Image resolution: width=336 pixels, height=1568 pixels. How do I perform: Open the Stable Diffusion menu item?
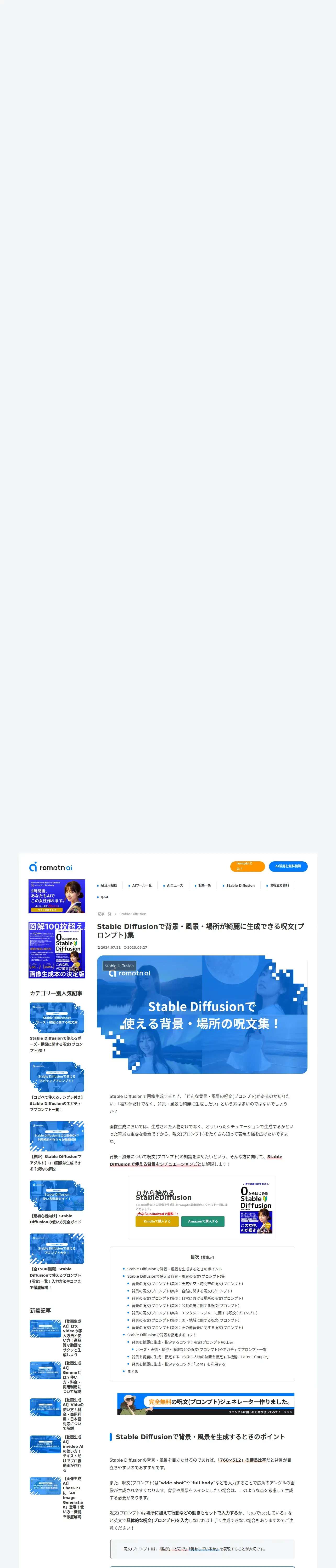[x=240, y=886]
